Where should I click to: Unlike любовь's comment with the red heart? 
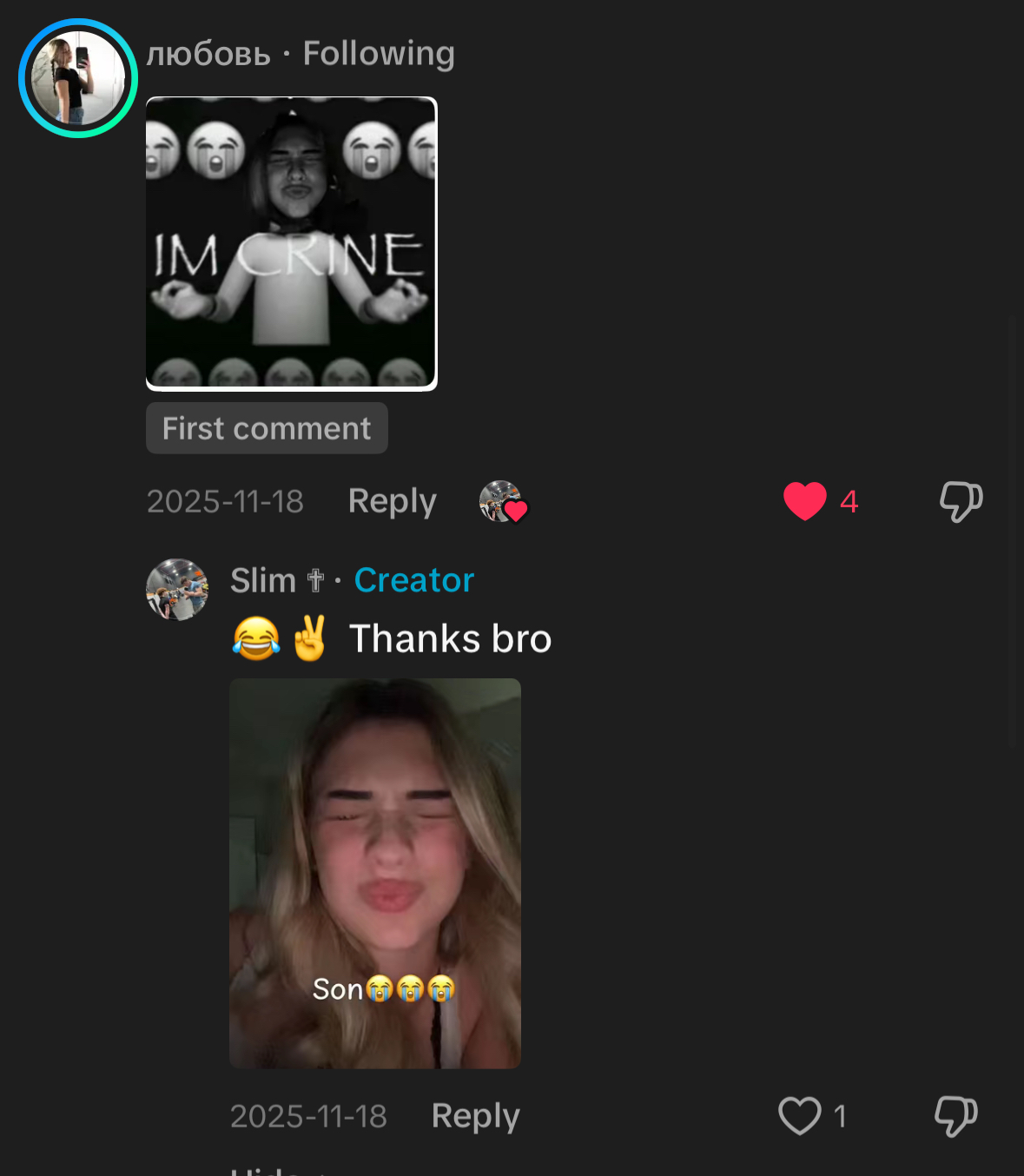coord(805,501)
